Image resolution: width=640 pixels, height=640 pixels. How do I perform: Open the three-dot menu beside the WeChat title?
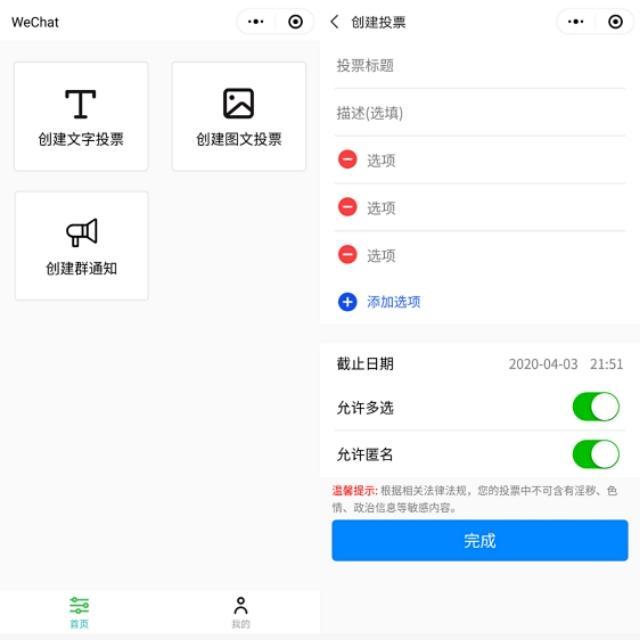[x=256, y=21]
